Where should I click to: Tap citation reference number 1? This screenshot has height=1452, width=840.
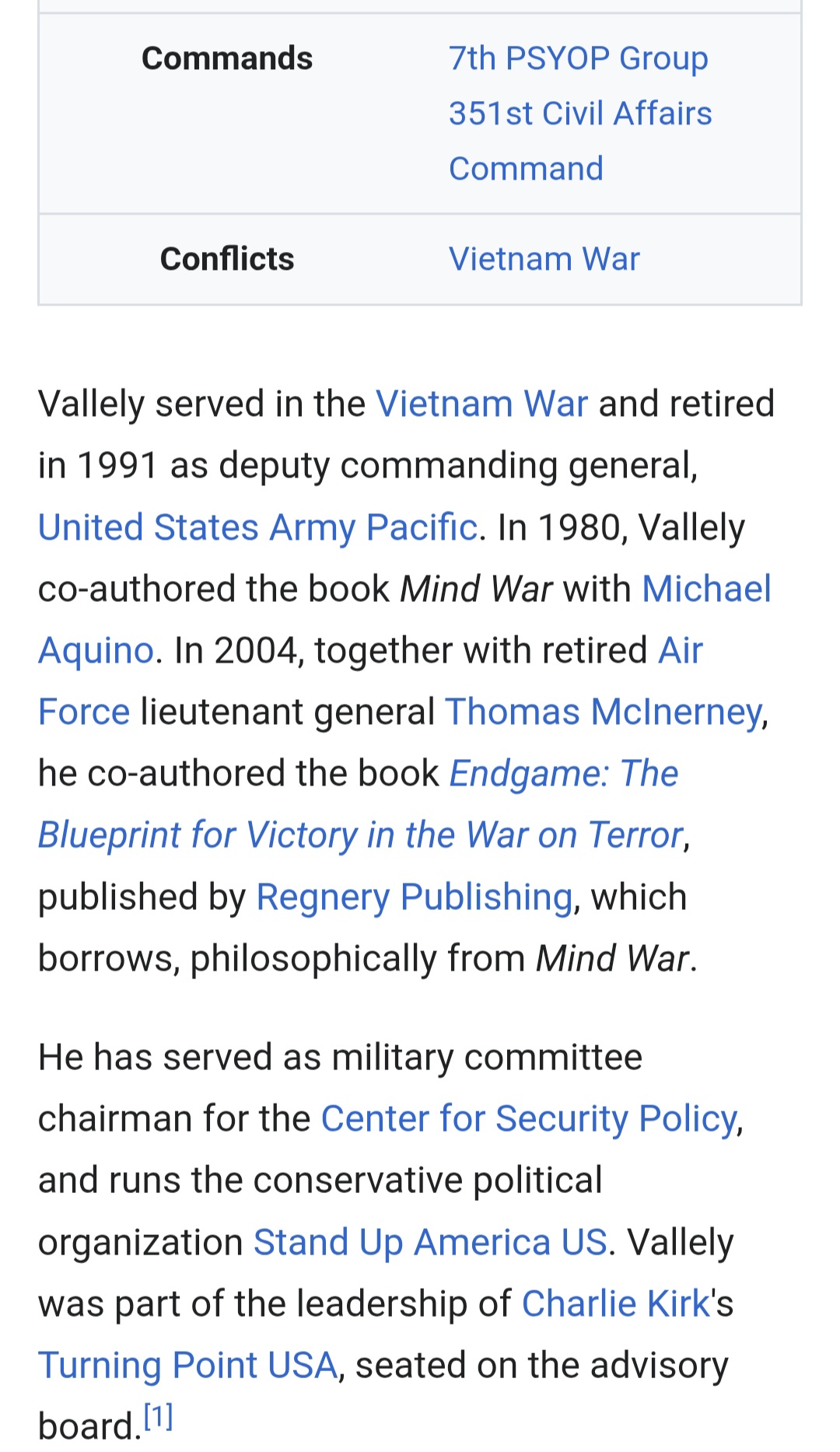click(159, 1416)
